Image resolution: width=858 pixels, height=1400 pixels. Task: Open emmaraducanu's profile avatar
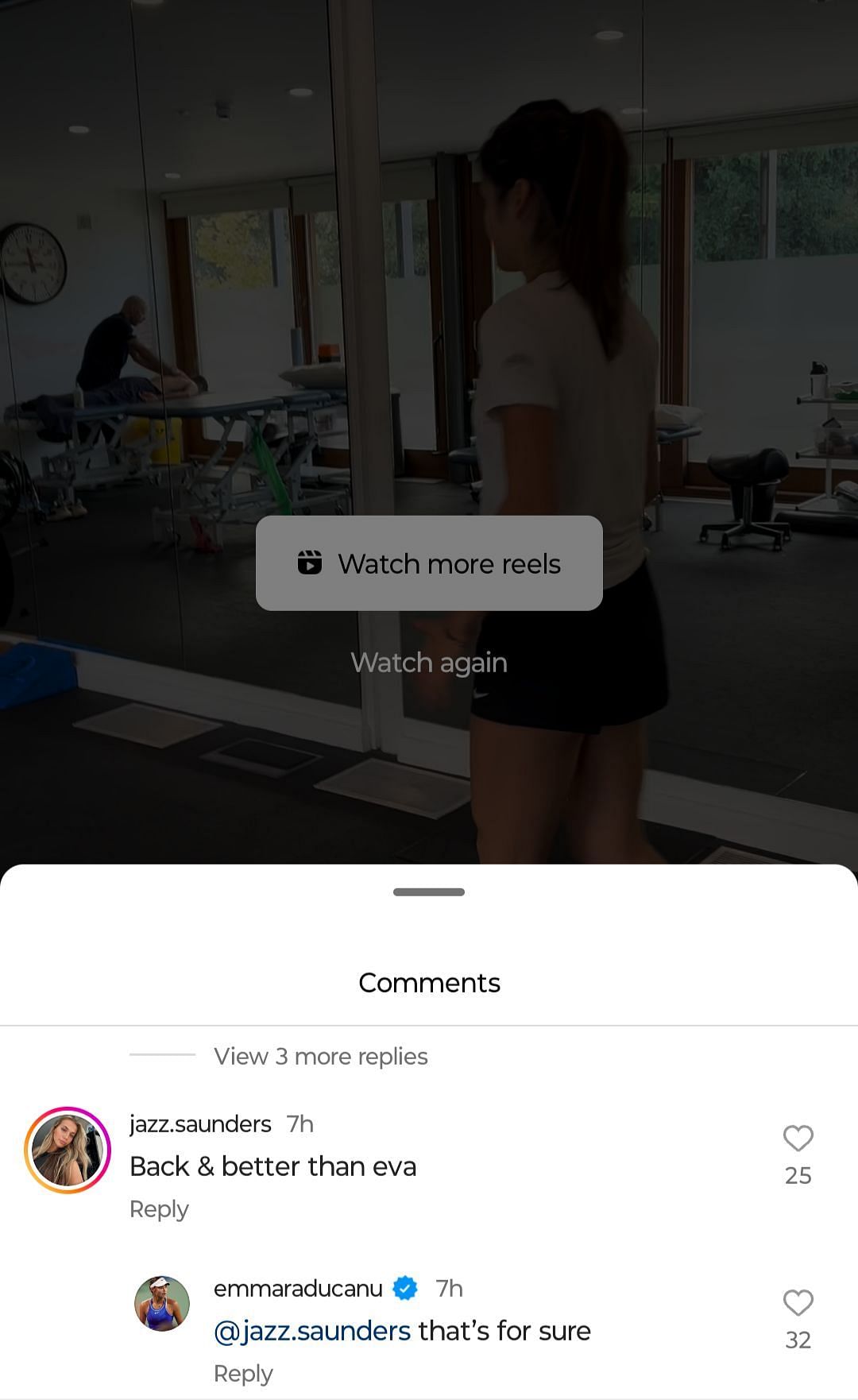(162, 1303)
